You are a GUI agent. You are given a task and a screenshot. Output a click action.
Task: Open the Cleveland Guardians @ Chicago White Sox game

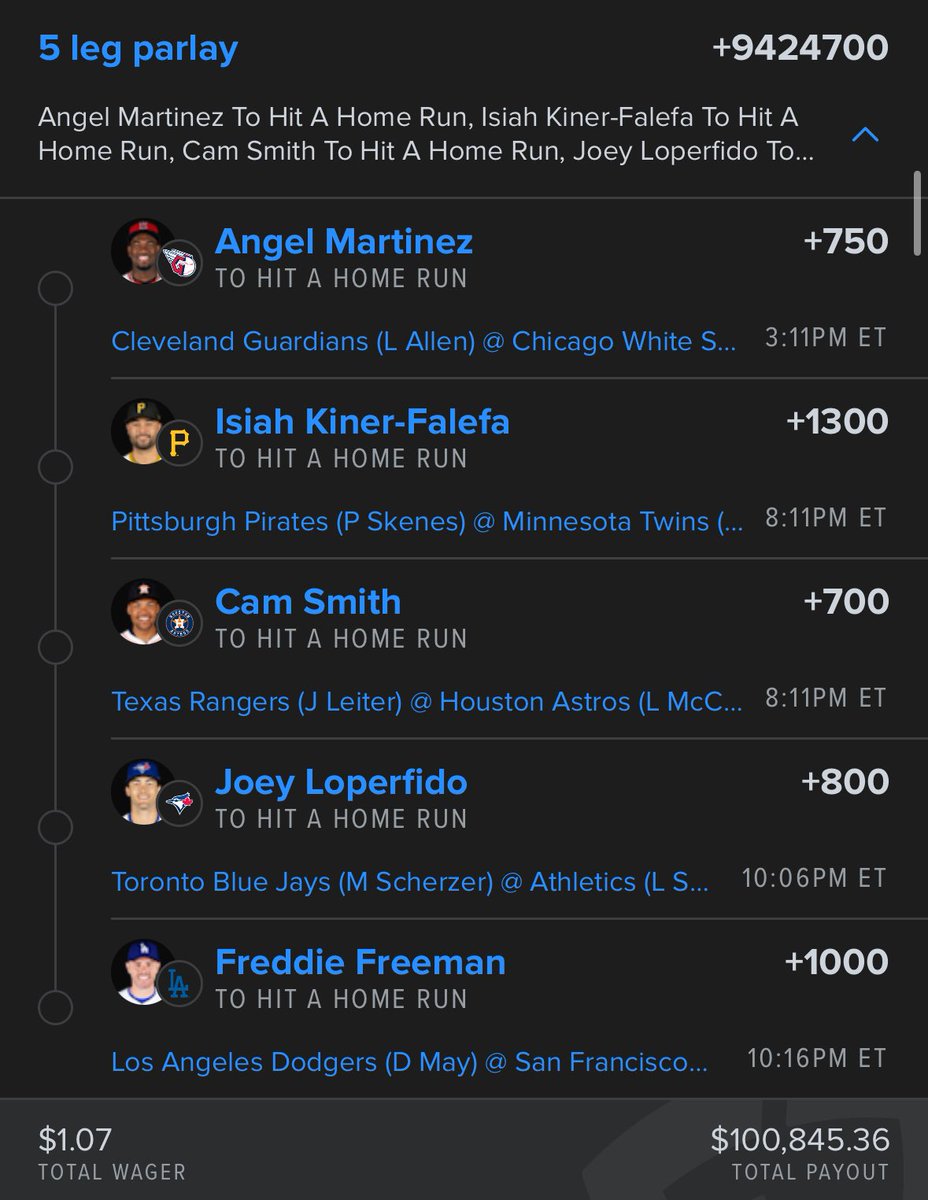[424, 341]
